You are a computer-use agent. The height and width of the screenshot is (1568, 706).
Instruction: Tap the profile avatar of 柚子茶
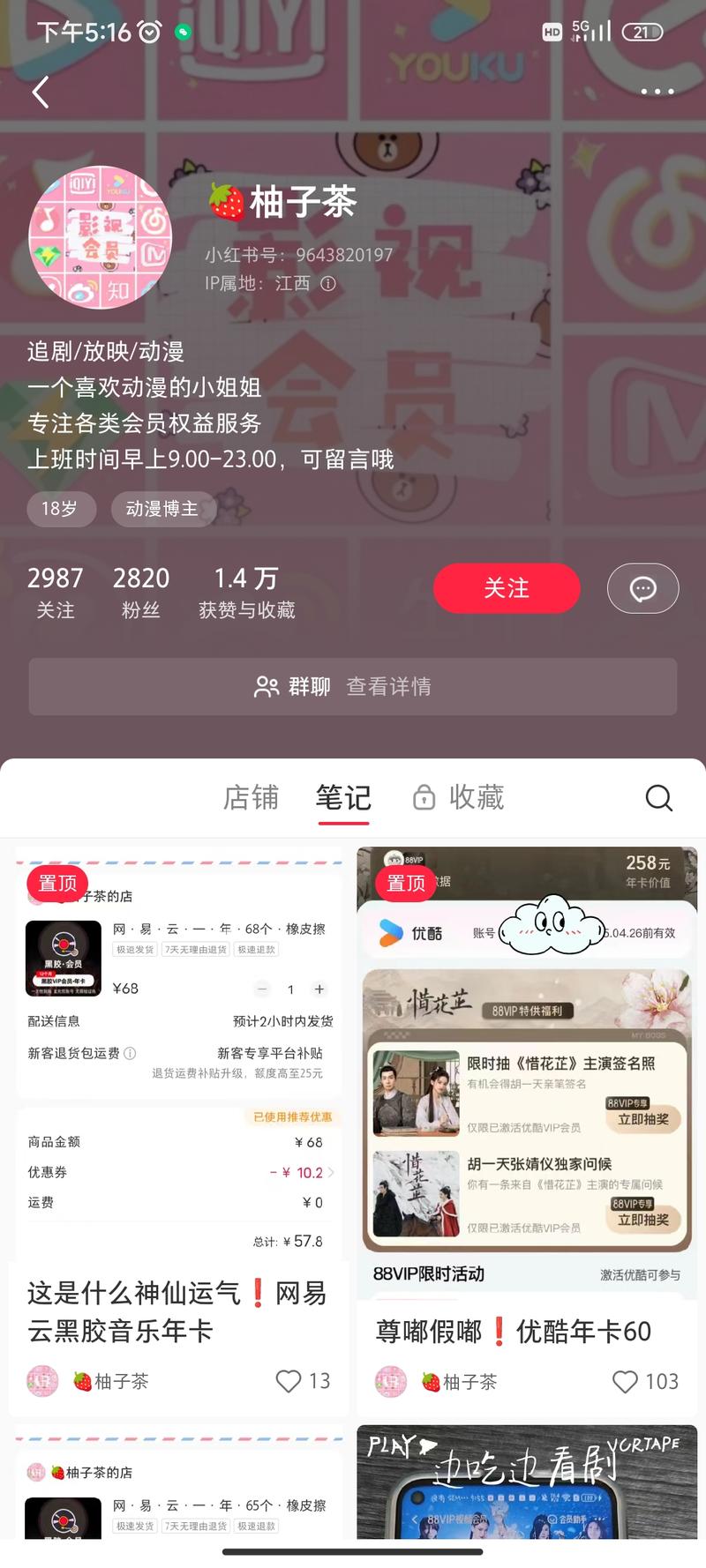pyautogui.click(x=100, y=237)
